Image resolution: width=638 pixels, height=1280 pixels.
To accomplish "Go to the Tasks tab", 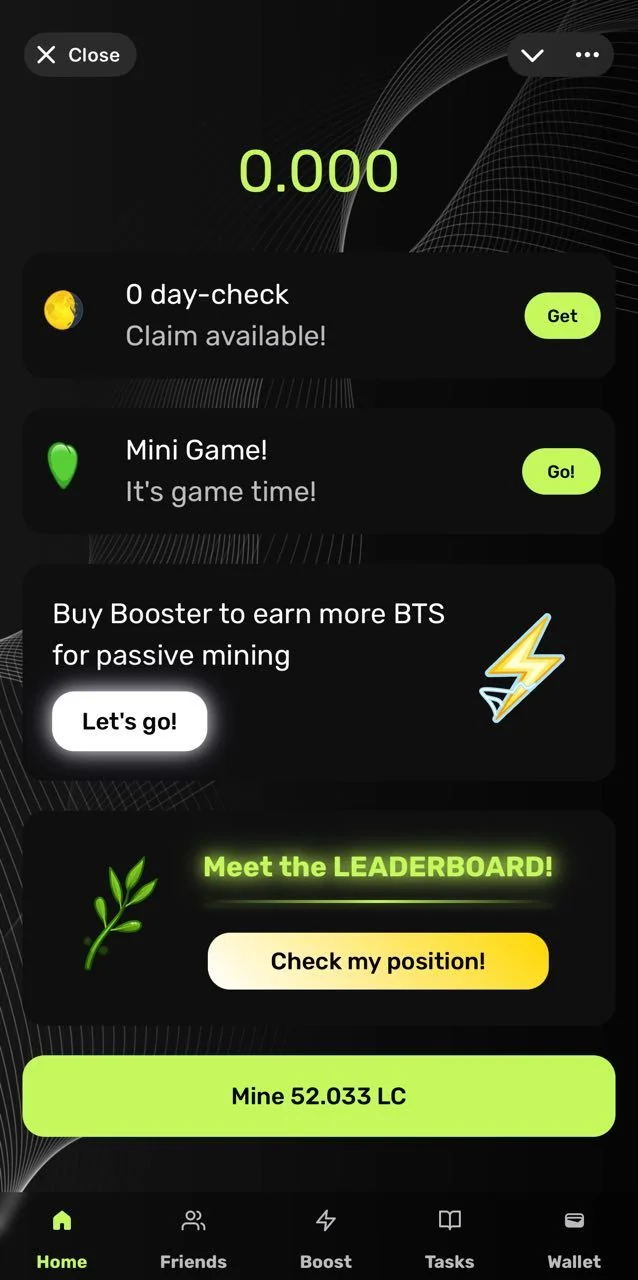I will point(450,1240).
